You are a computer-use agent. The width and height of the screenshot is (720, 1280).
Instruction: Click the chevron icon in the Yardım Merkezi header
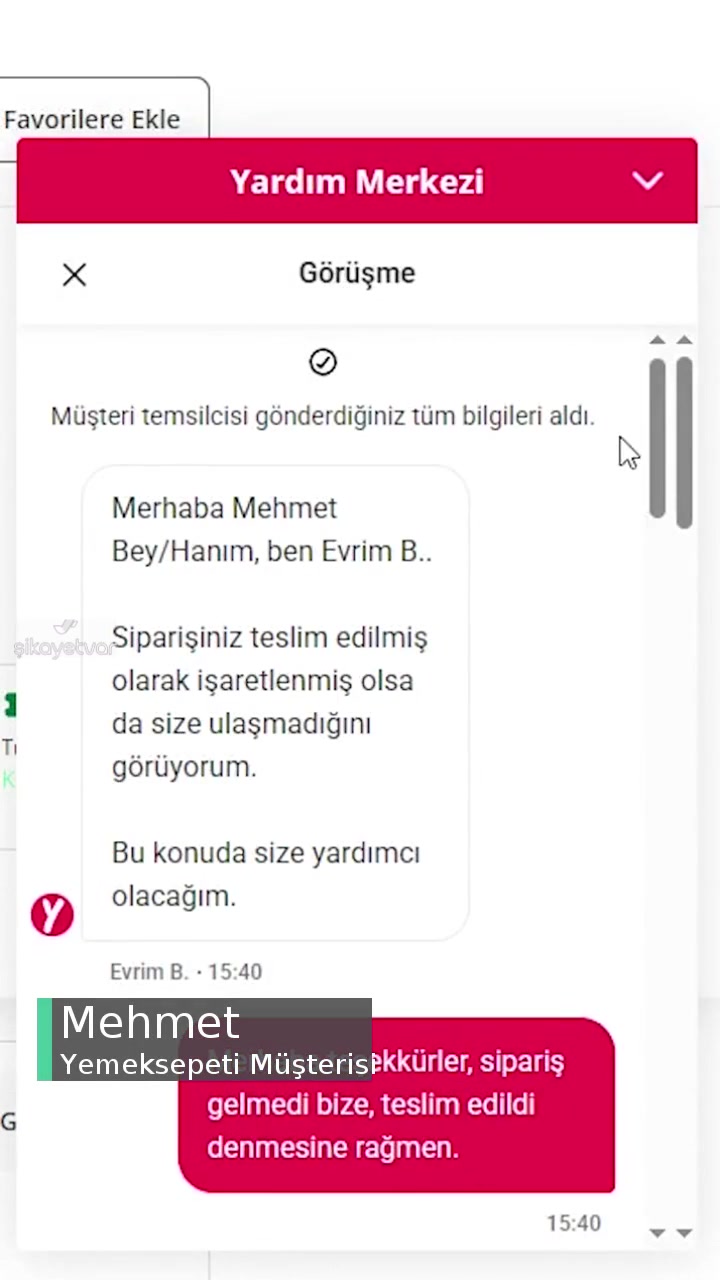pyautogui.click(x=647, y=181)
